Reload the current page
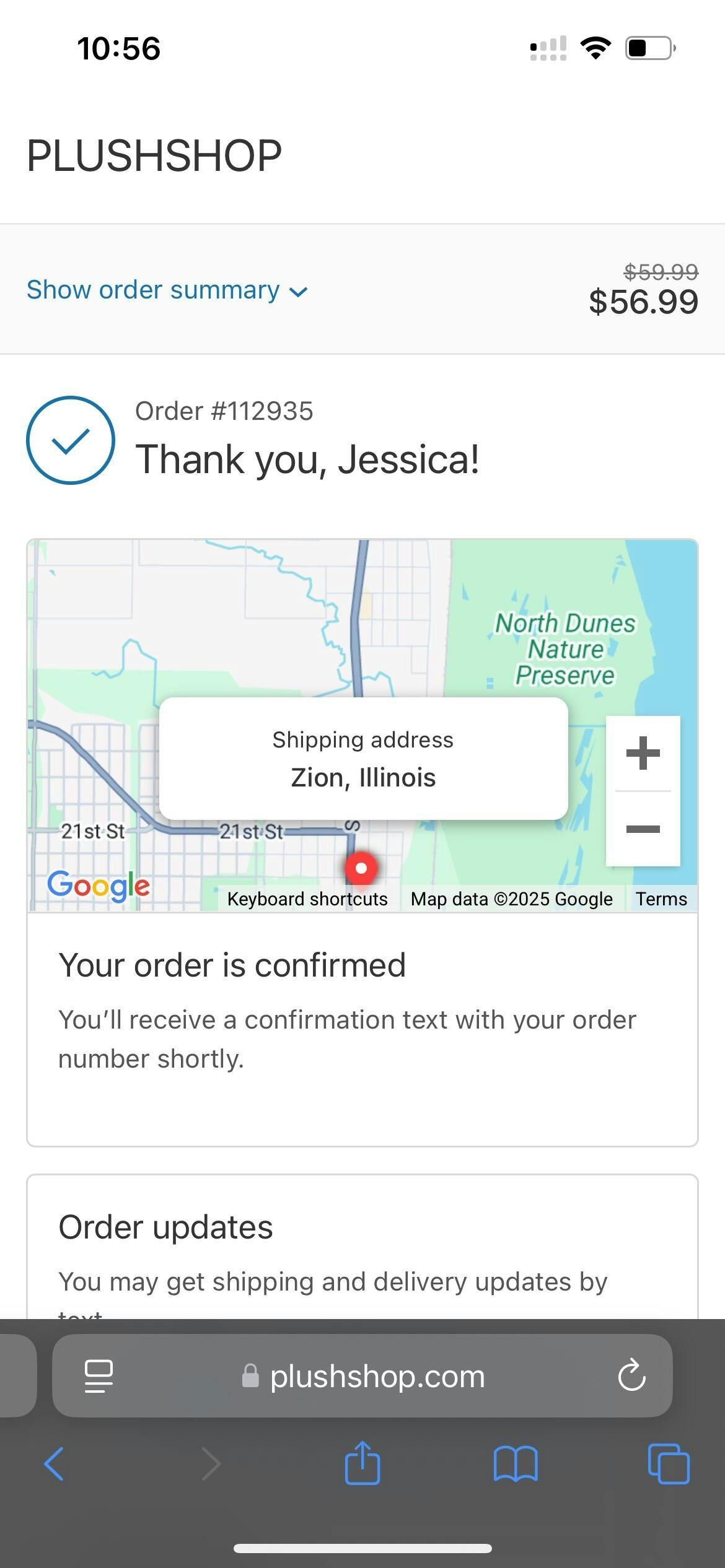Viewport: 725px width, 1568px height. (x=631, y=1376)
